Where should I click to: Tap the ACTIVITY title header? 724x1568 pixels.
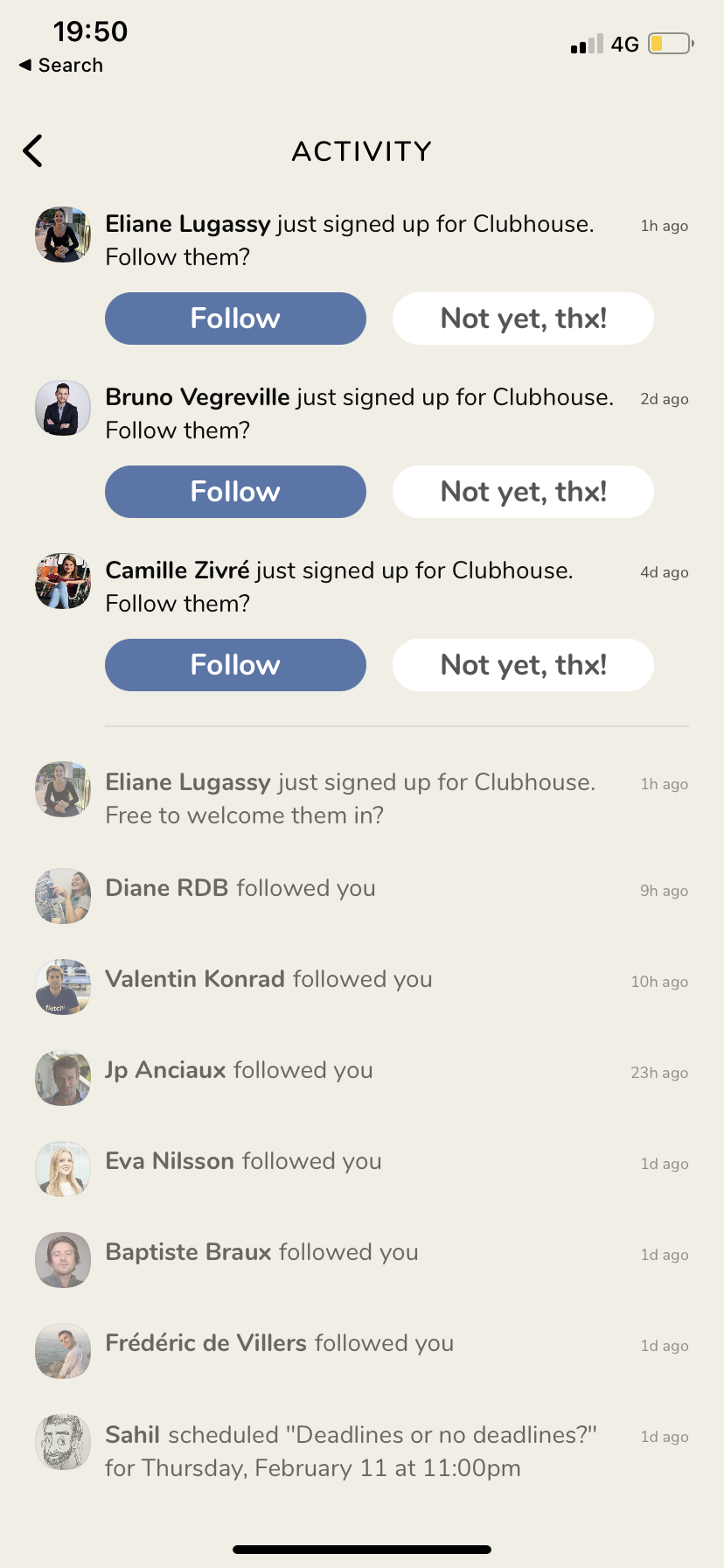(361, 150)
